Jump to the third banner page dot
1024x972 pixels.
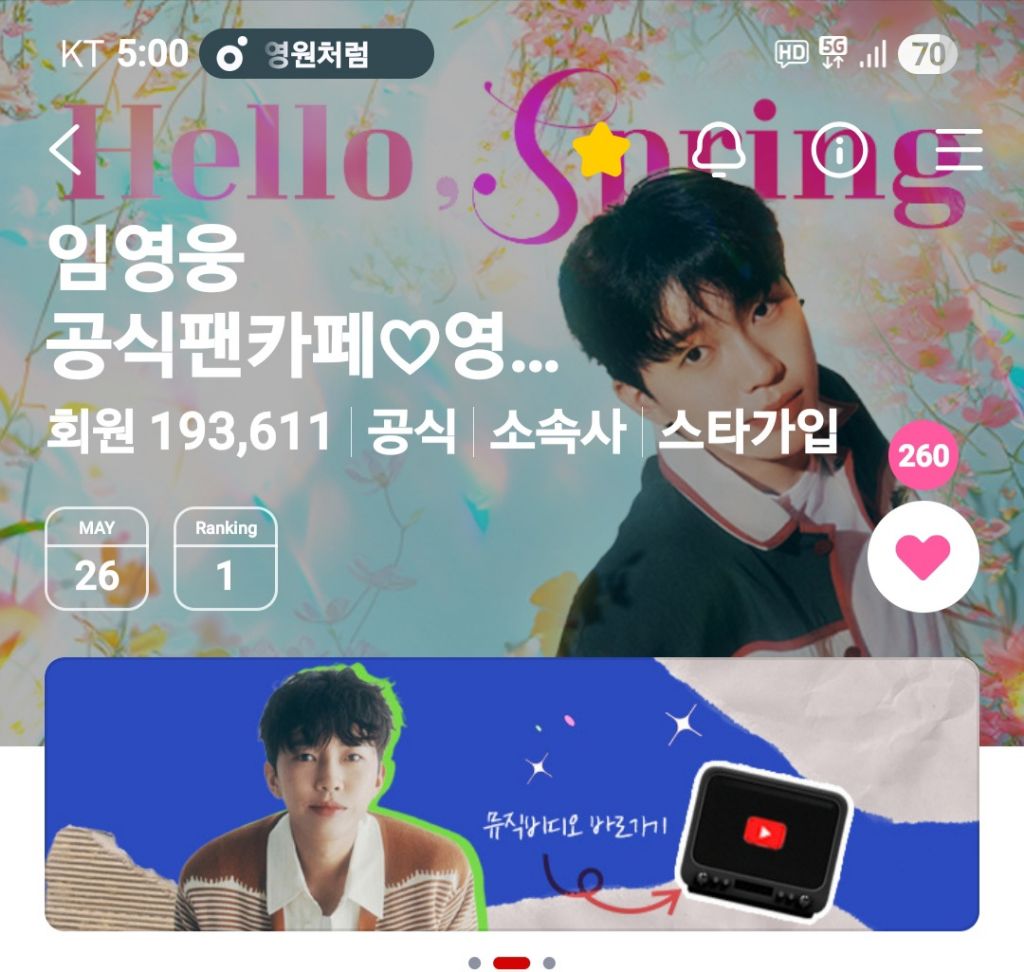pos(549,963)
